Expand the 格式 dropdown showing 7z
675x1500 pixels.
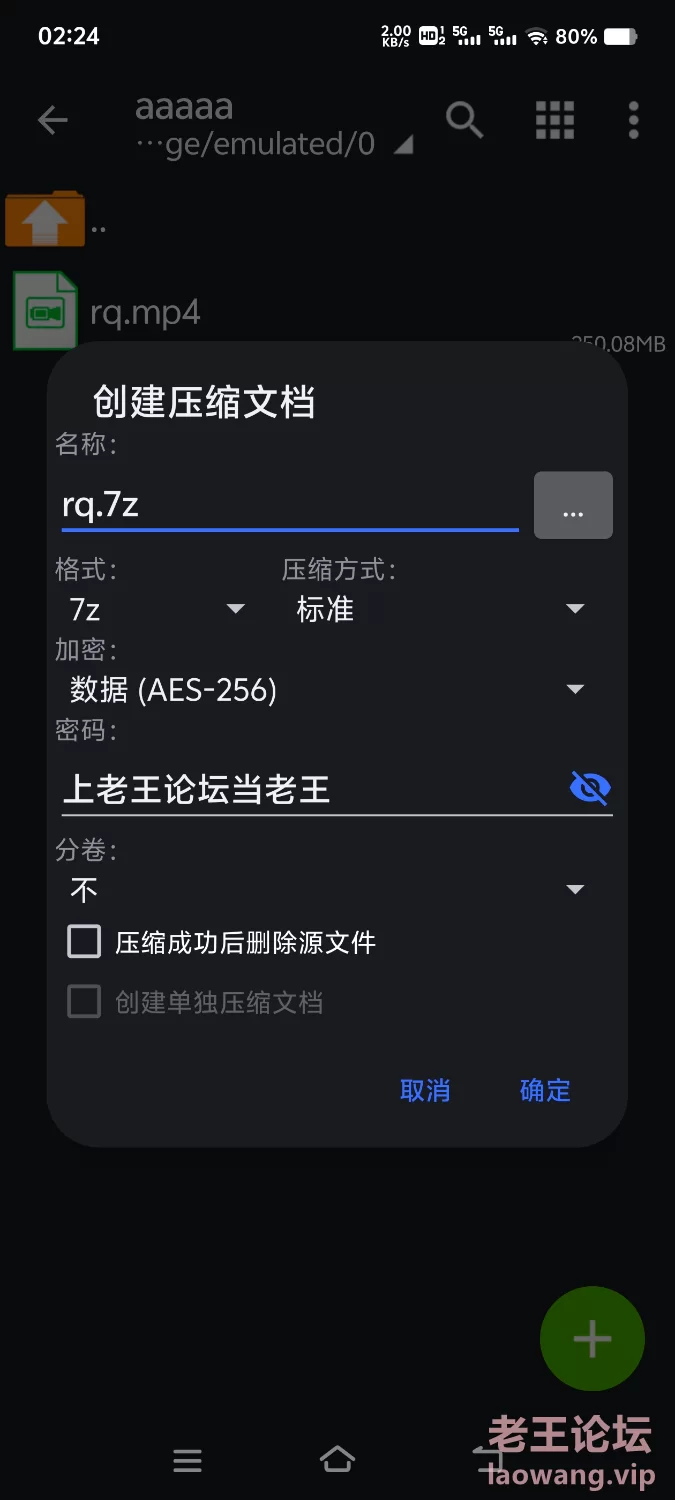pyautogui.click(x=157, y=609)
